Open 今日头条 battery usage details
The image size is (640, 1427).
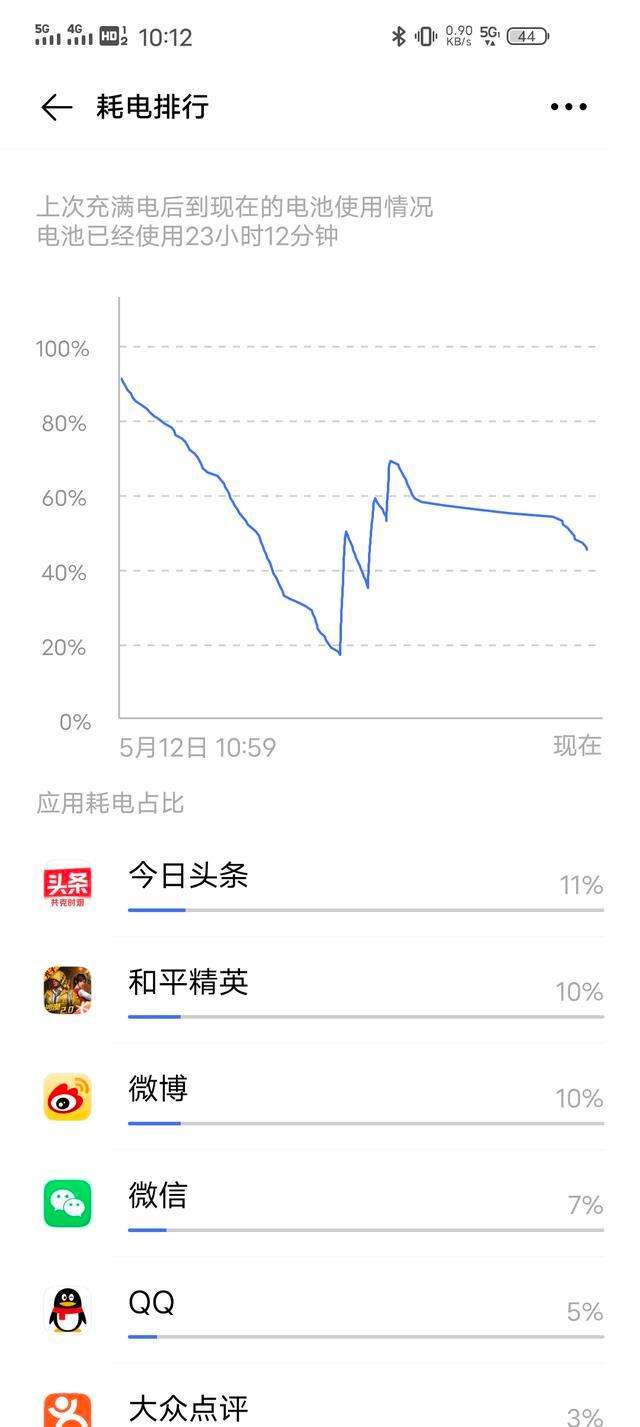pos(320,884)
